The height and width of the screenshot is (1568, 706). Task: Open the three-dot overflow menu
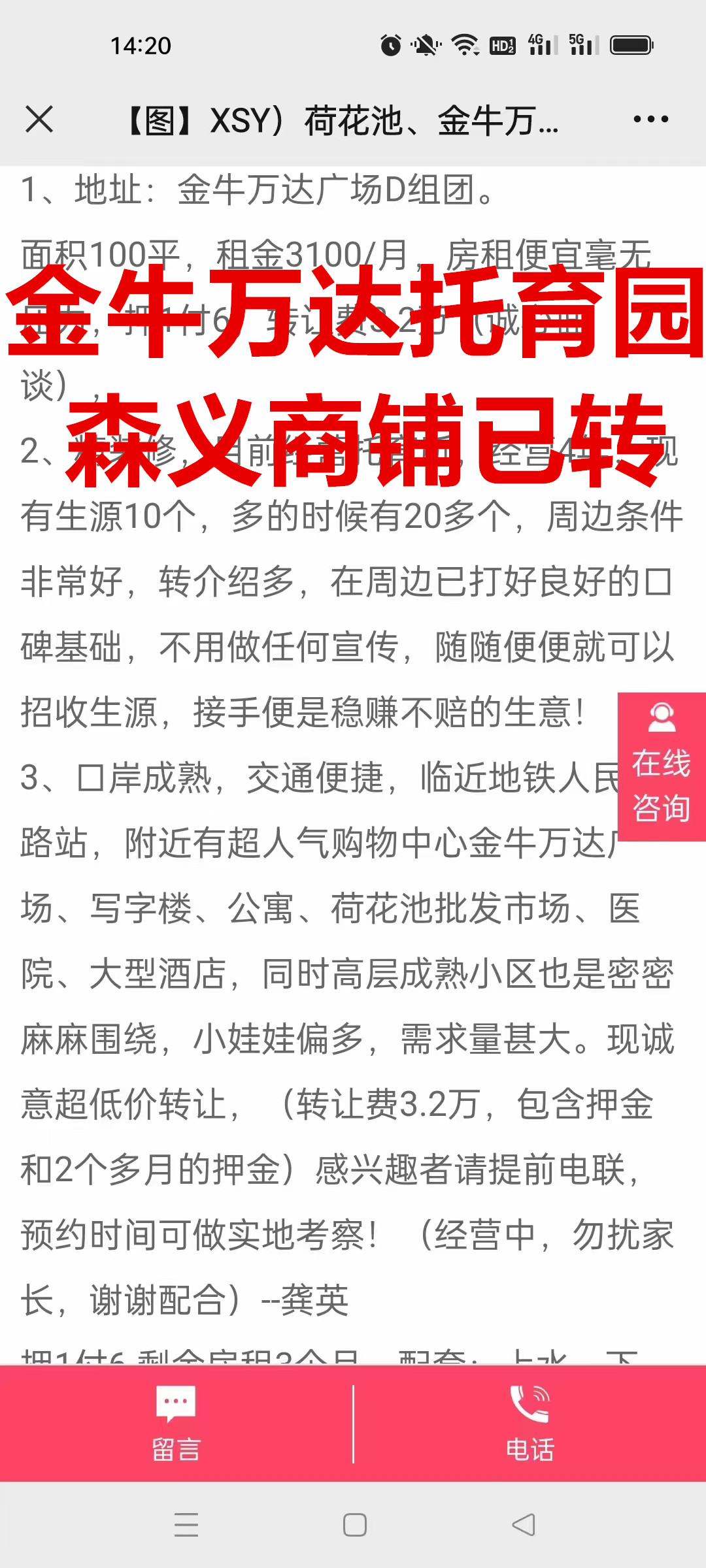click(650, 120)
